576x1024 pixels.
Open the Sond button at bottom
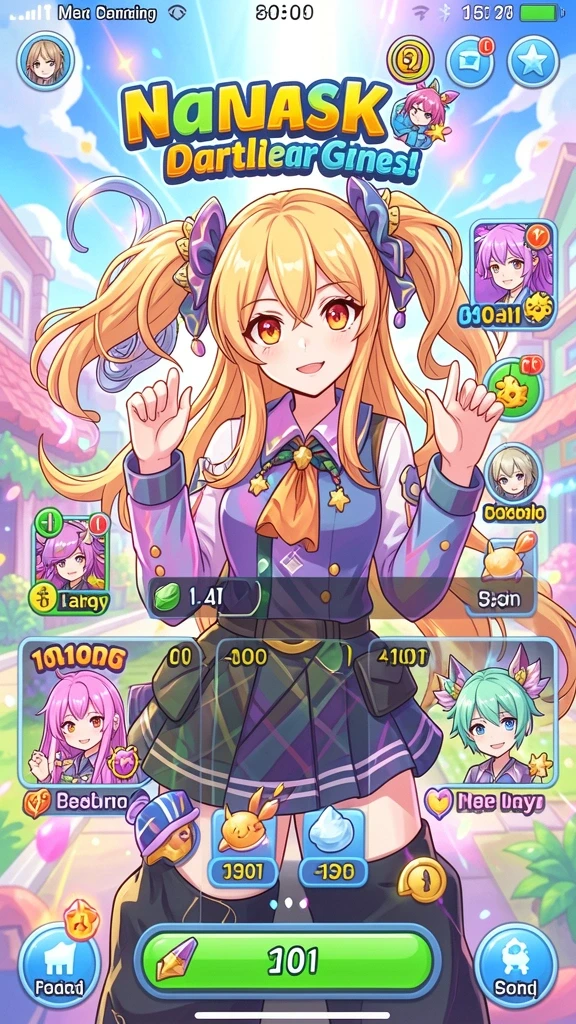click(515, 966)
